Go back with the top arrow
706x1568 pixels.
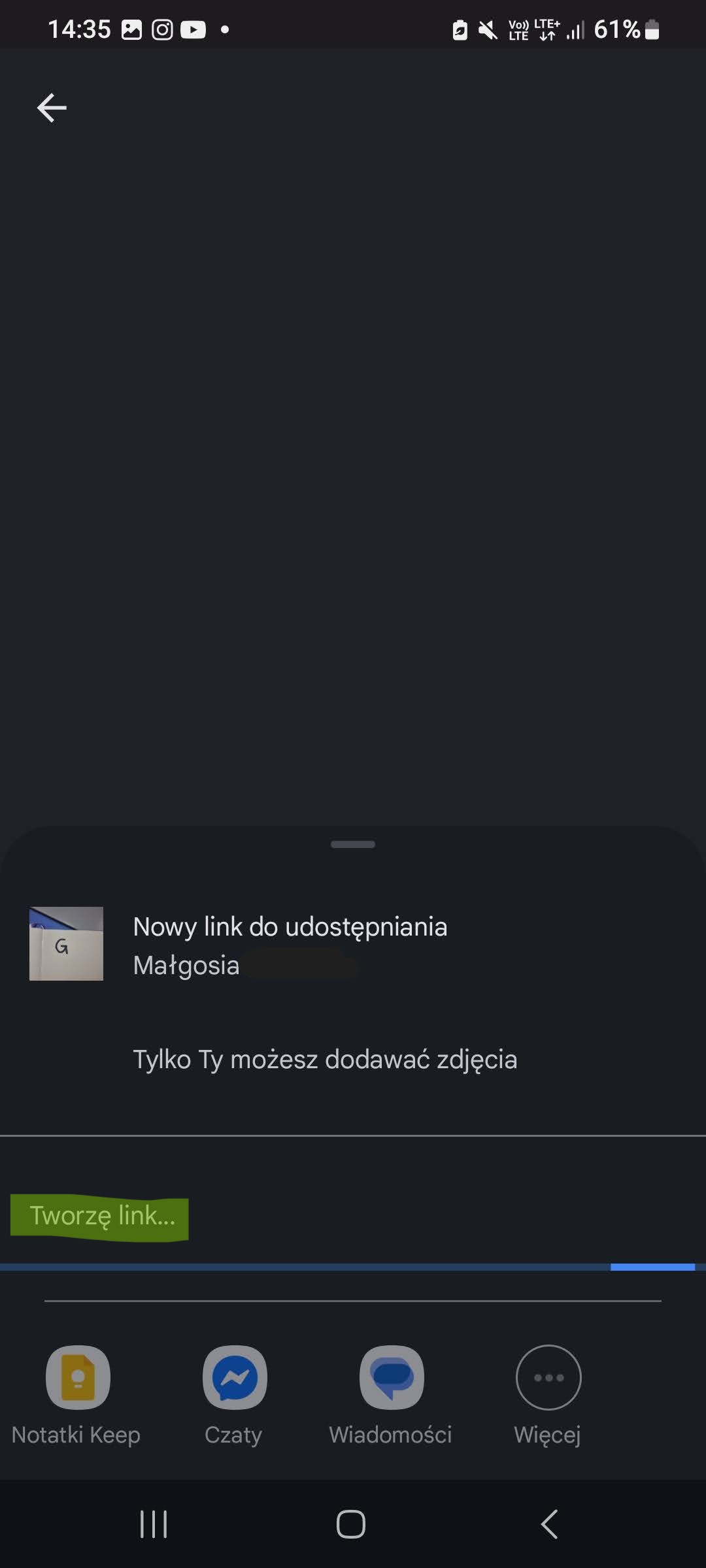pyautogui.click(x=52, y=108)
